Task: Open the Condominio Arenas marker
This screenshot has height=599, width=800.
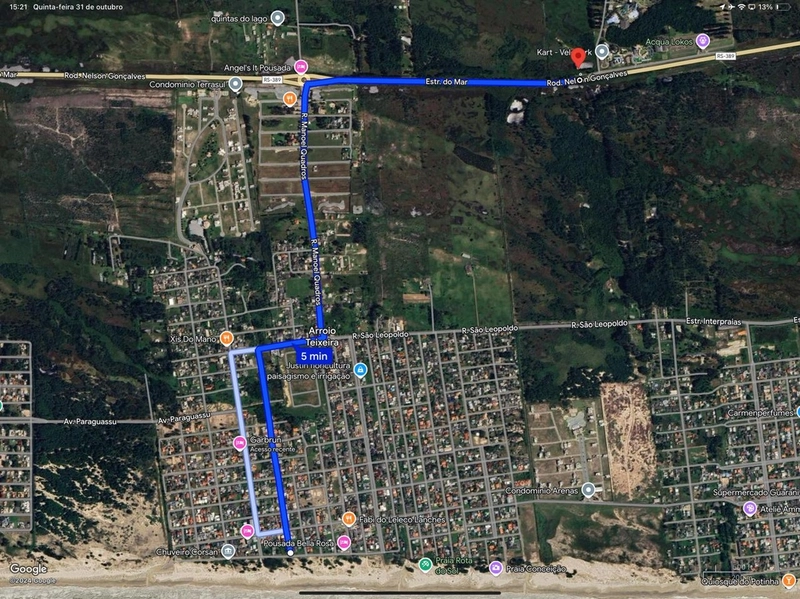Action: [589, 490]
